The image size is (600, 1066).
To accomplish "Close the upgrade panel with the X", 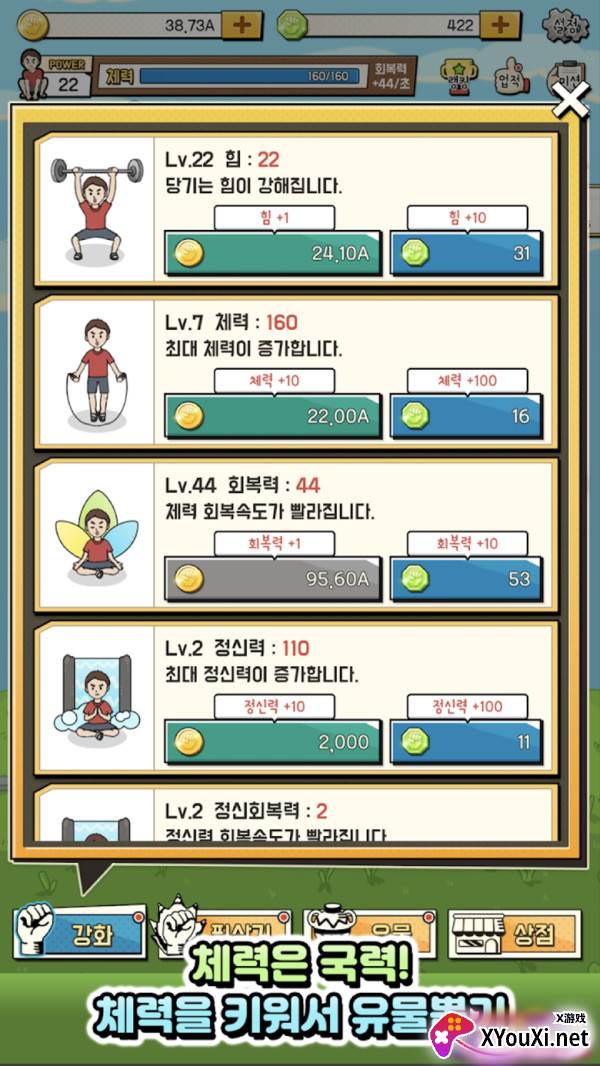I will click(570, 102).
